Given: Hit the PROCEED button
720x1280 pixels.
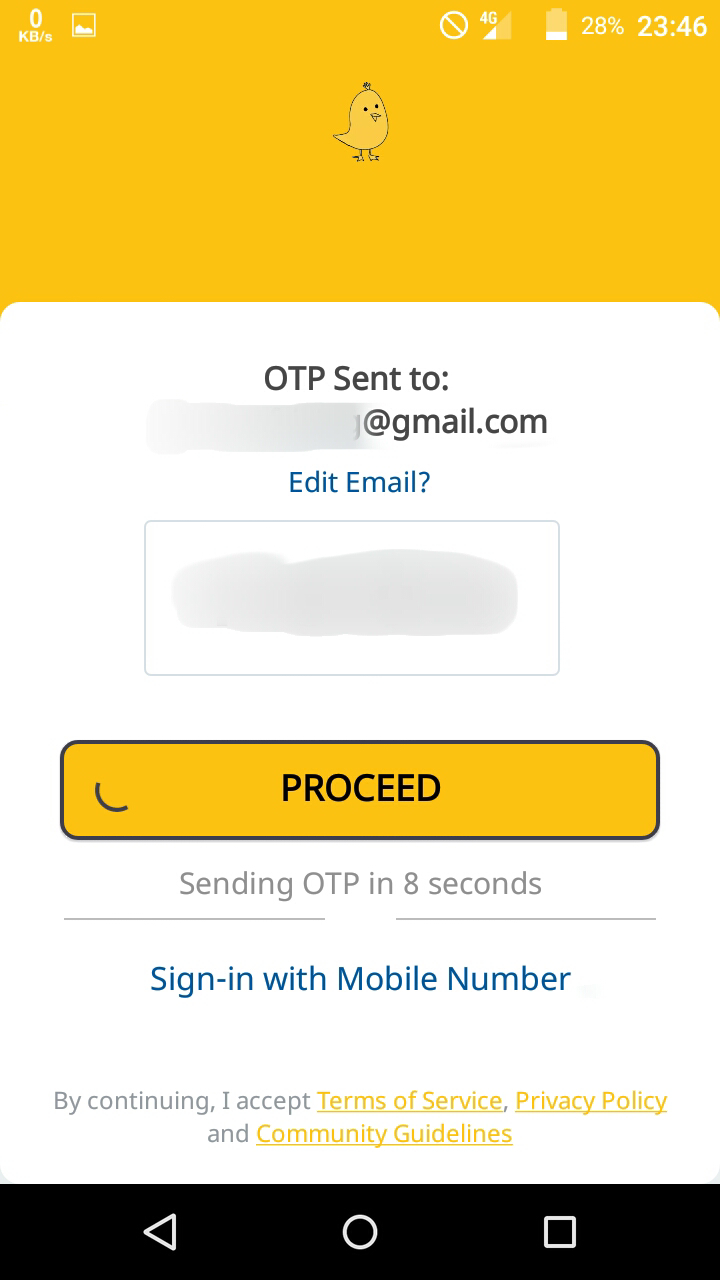Looking at the screenshot, I should point(360,789).
